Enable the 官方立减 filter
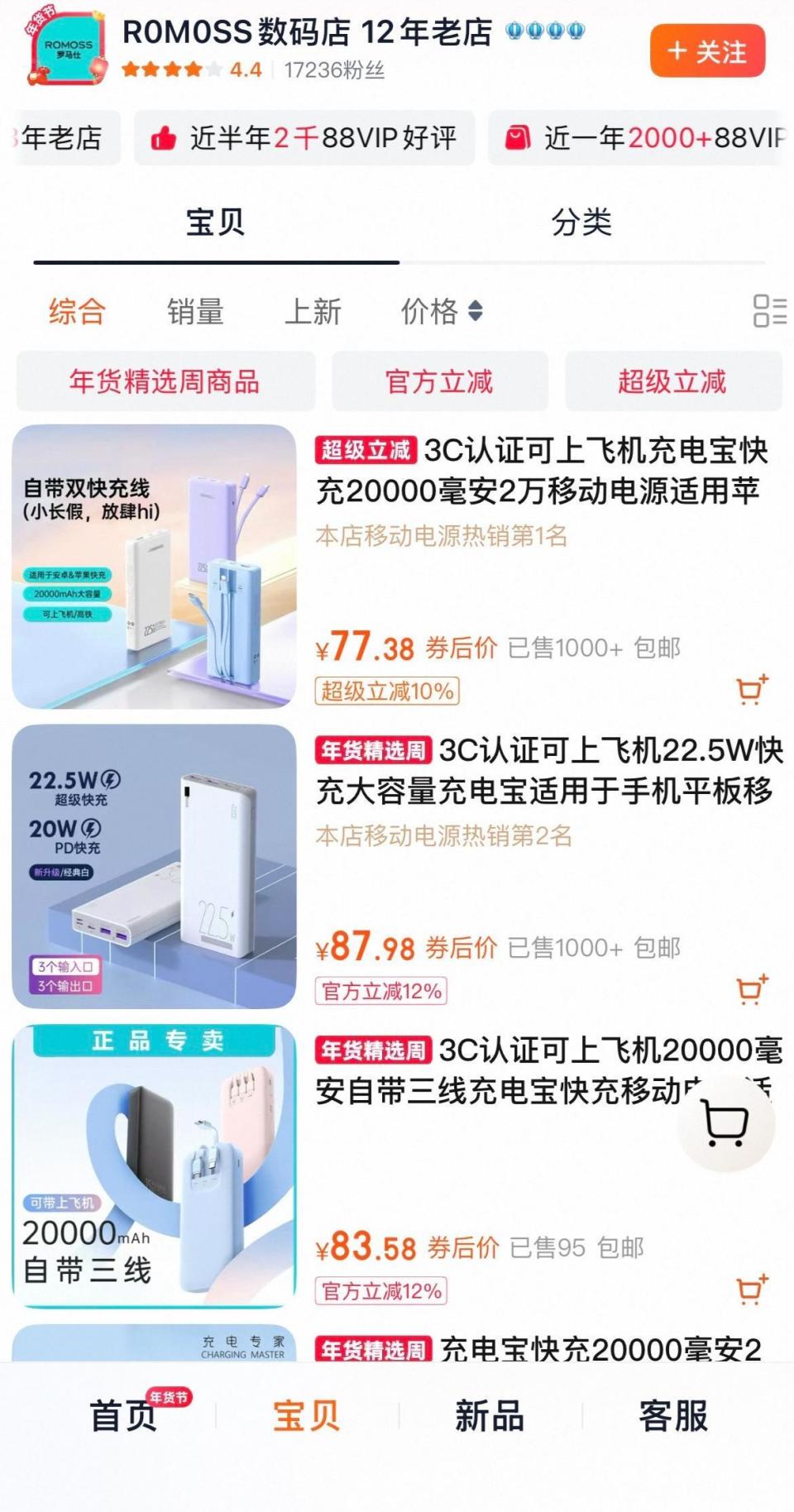Image resolution: width=794 pixels, height=1512 pixels. (x=439, y=381)
